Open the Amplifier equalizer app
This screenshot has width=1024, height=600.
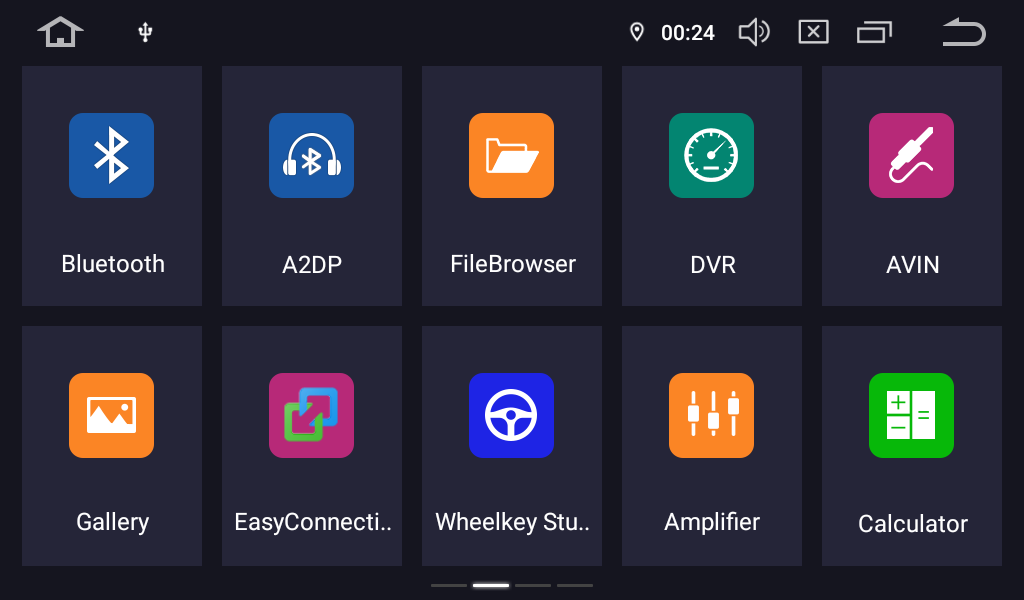(x=711, y=416)
